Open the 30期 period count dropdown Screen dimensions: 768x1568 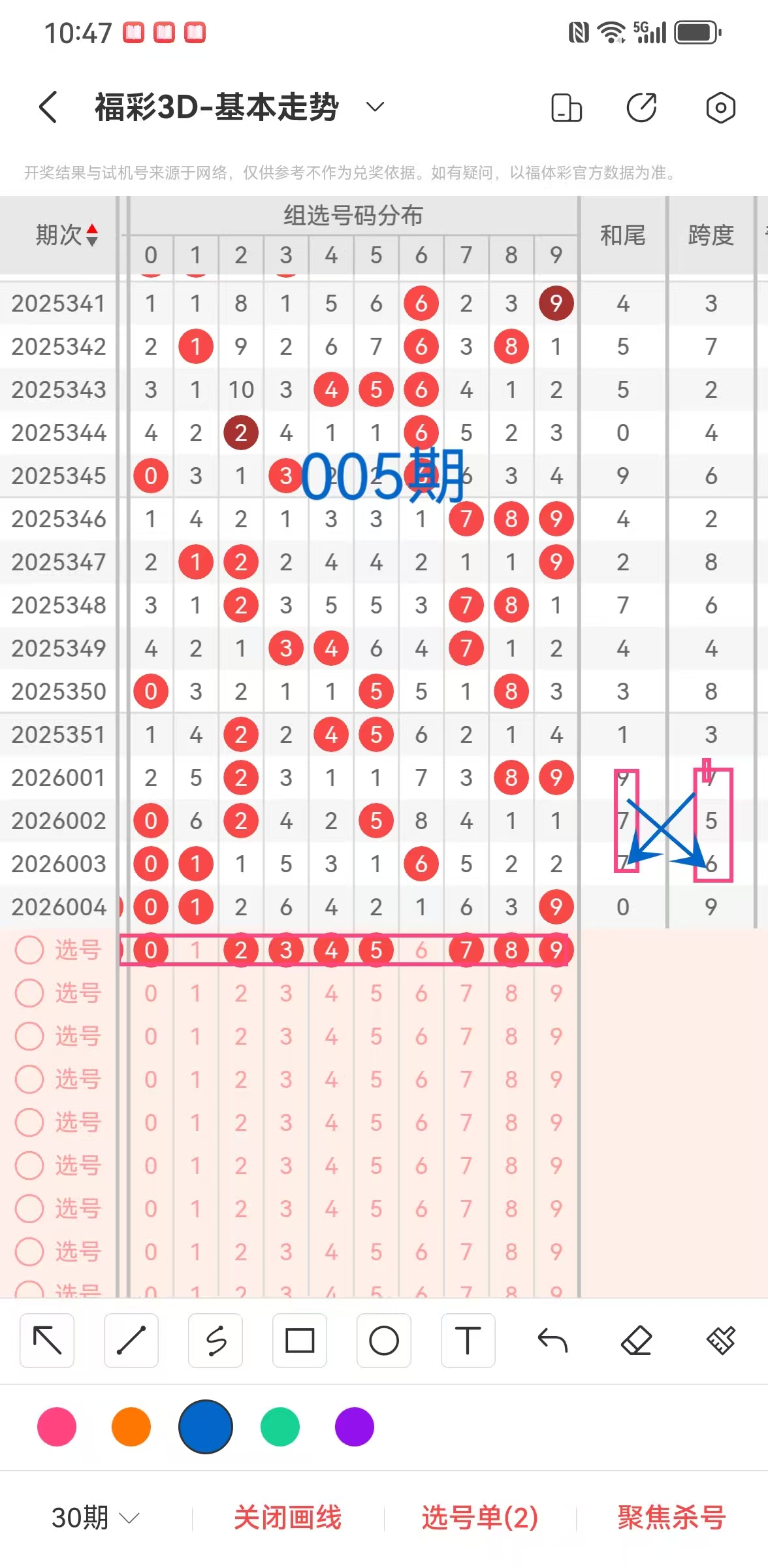tap(95, 1517)
